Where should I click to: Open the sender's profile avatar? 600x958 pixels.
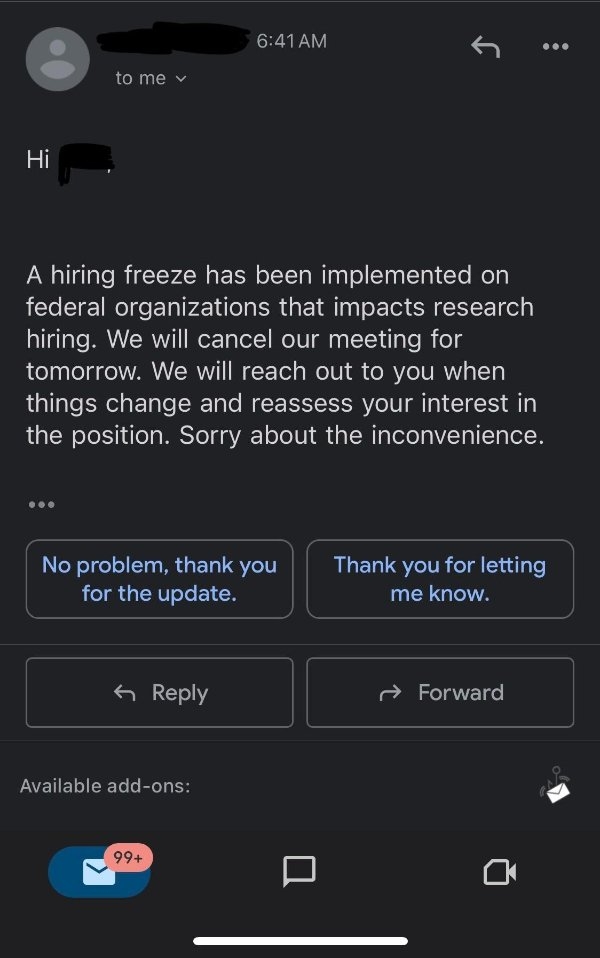click(x=57, y=59)
